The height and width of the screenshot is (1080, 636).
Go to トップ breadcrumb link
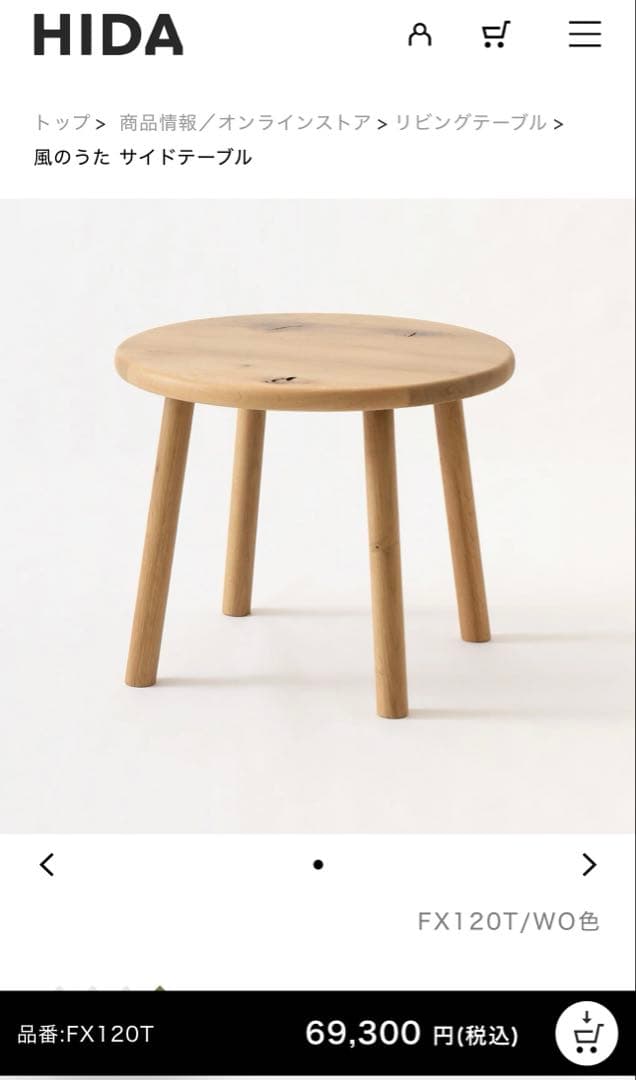[62, 123]
